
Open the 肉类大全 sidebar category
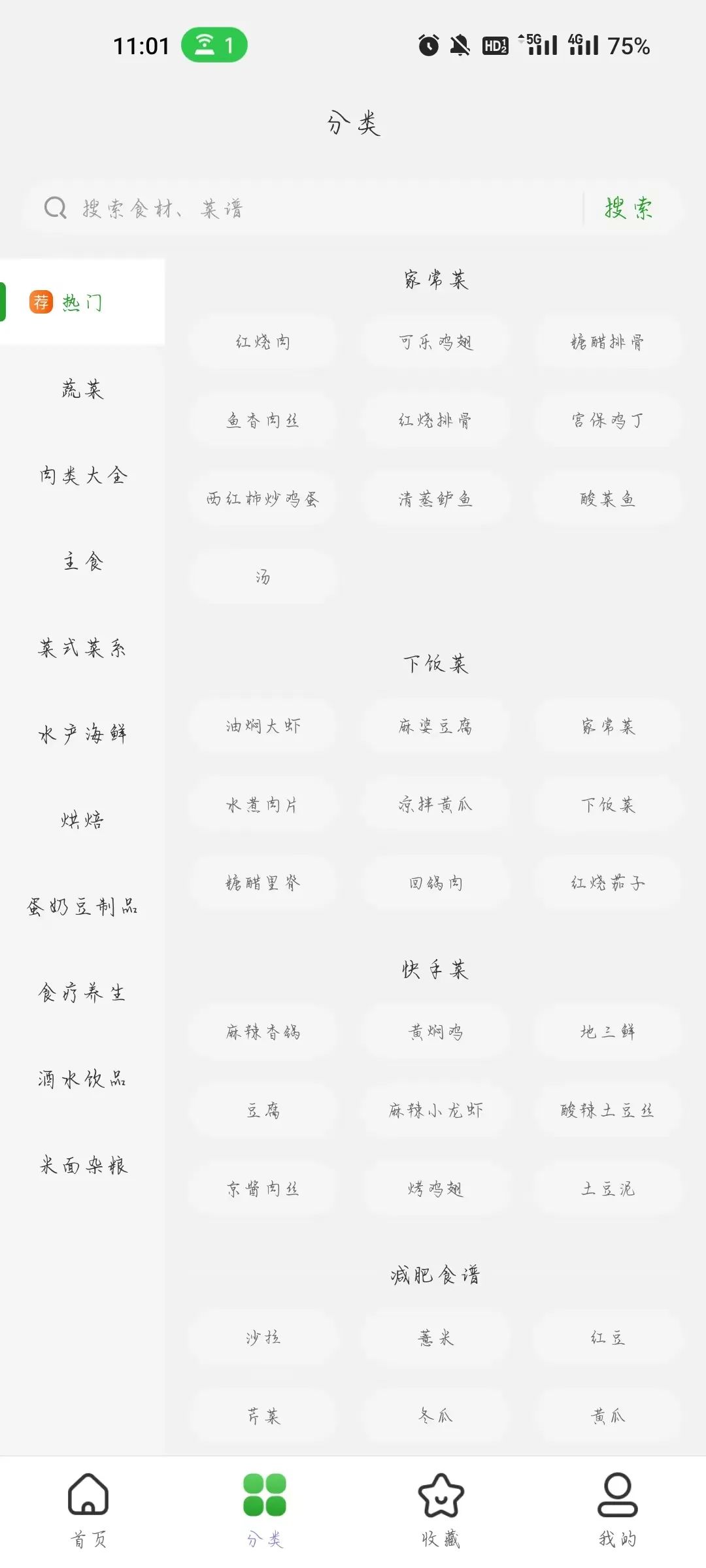click(82, 476)
